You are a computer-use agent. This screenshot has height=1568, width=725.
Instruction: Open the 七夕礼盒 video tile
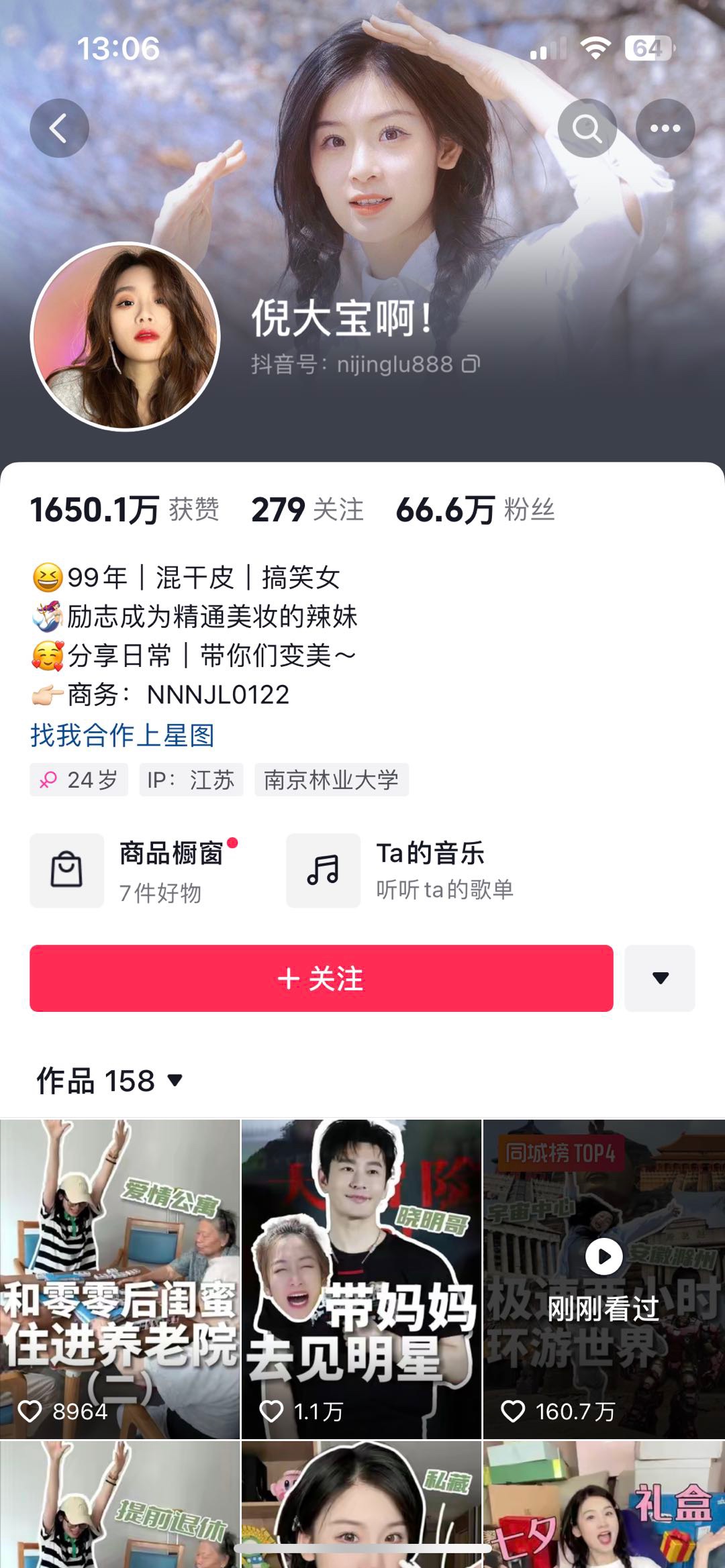tap(603, 1503)
